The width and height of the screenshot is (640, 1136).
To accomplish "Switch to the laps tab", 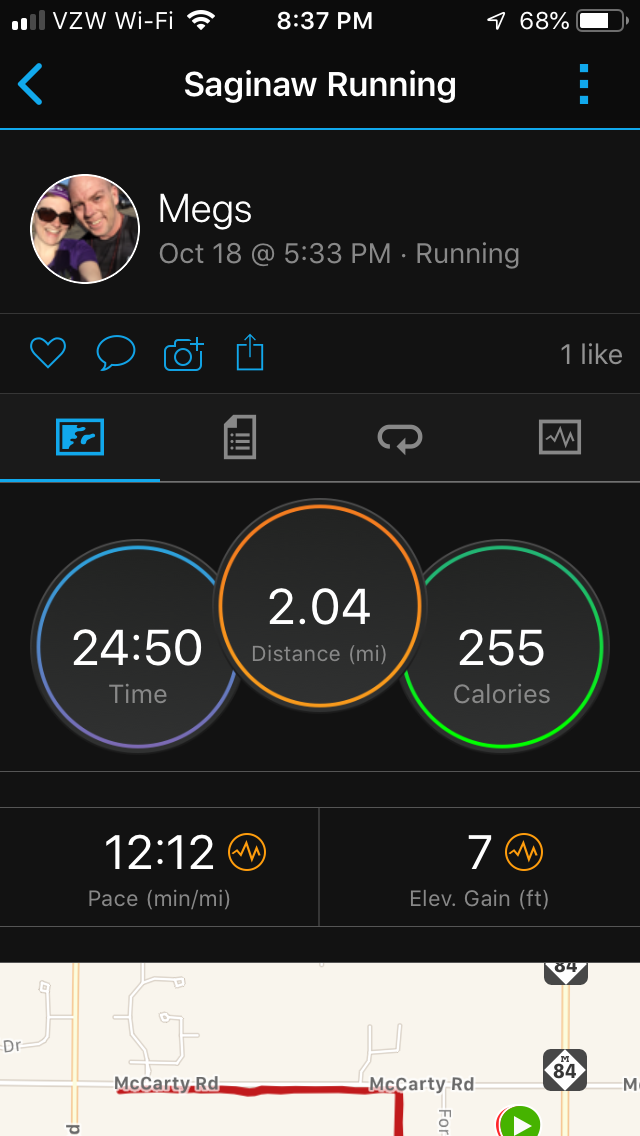I will click(400, 437).
